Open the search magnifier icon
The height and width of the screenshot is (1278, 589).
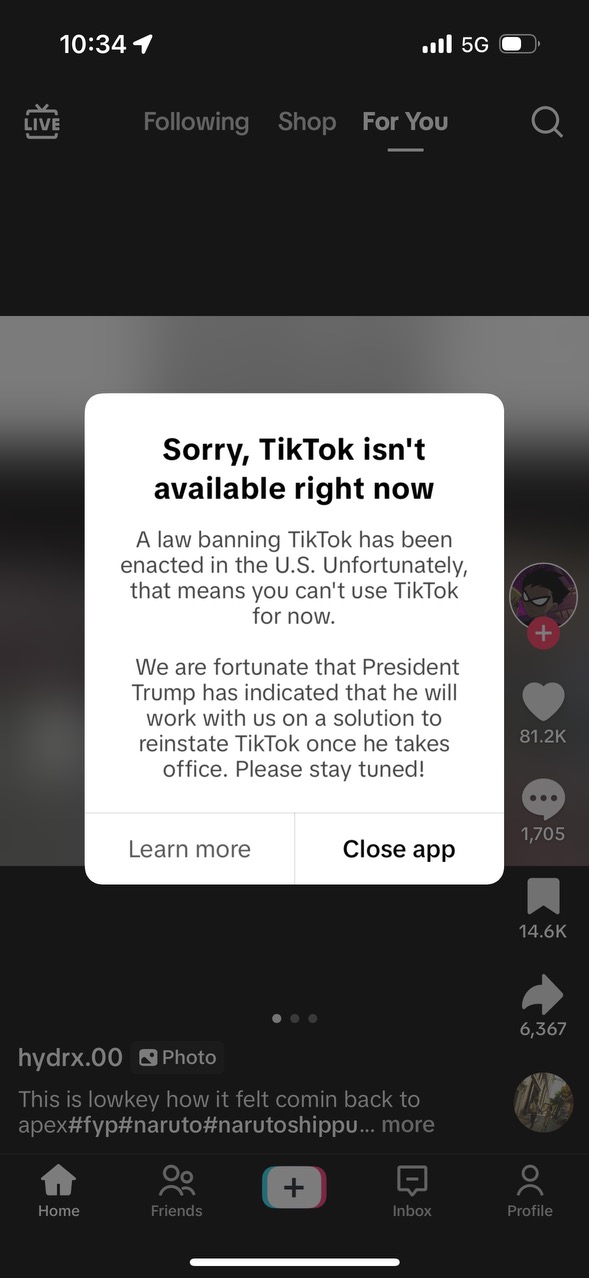[547, 122]
